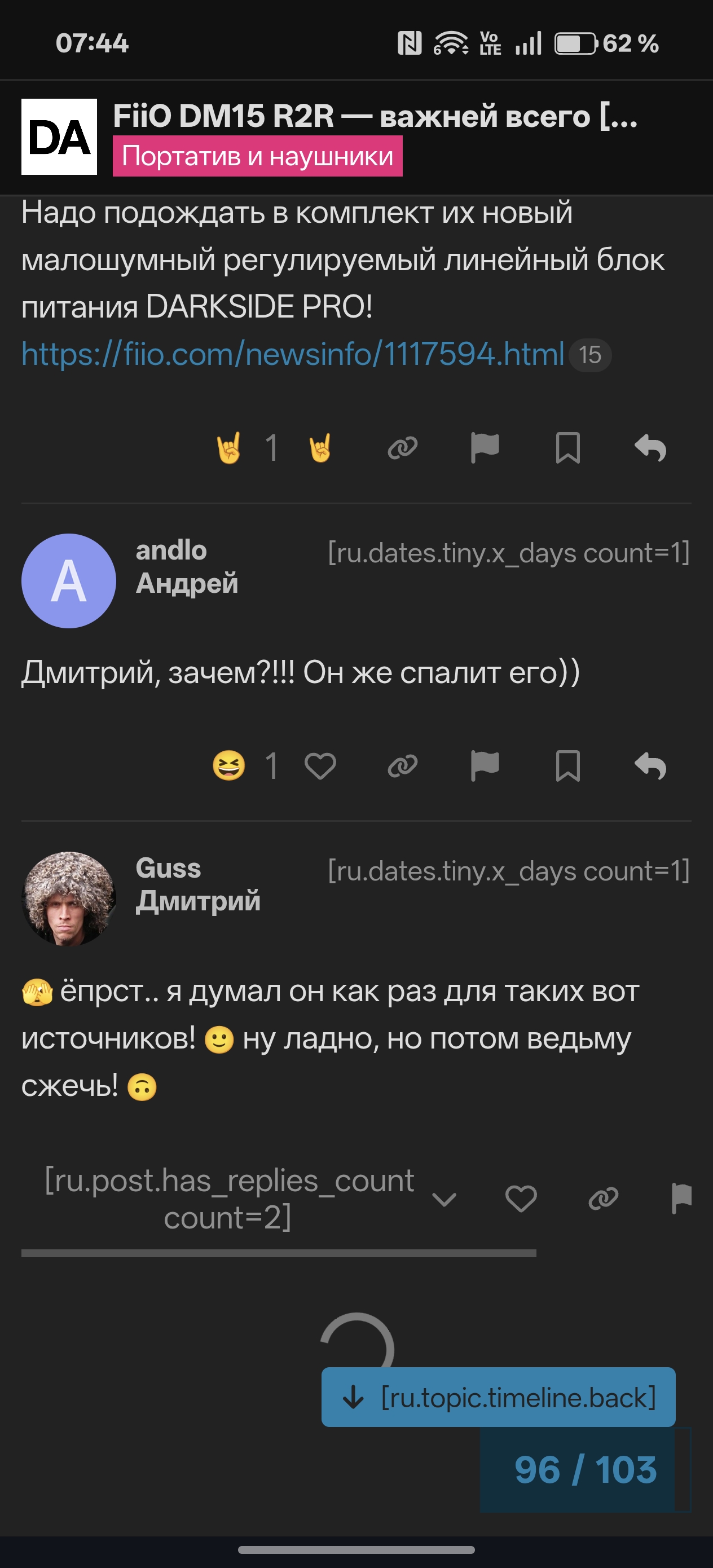The width and height of the screenshot is (713, 1568).
Task: Open Guss's profile avatar
Action: pyautogui.click(x=68, y=898)
